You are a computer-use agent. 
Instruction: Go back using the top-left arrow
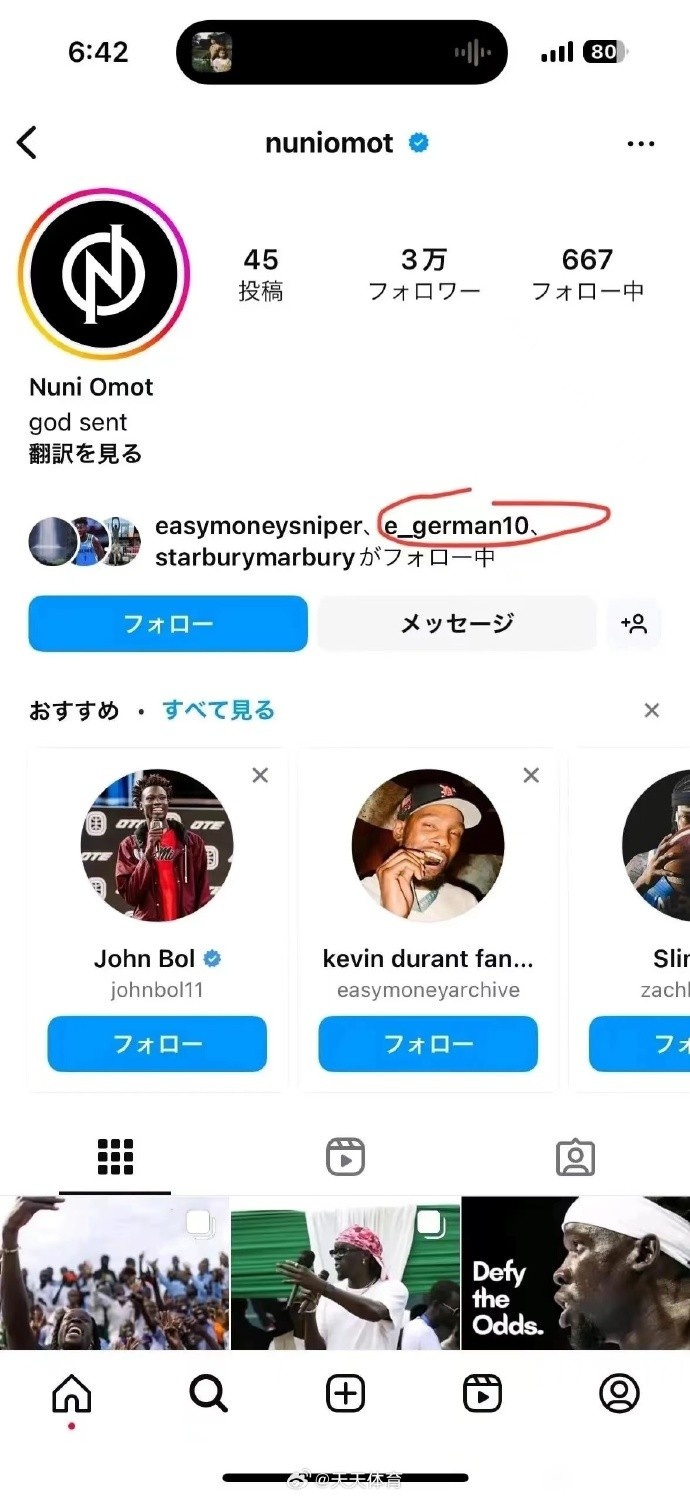point(28,143)
